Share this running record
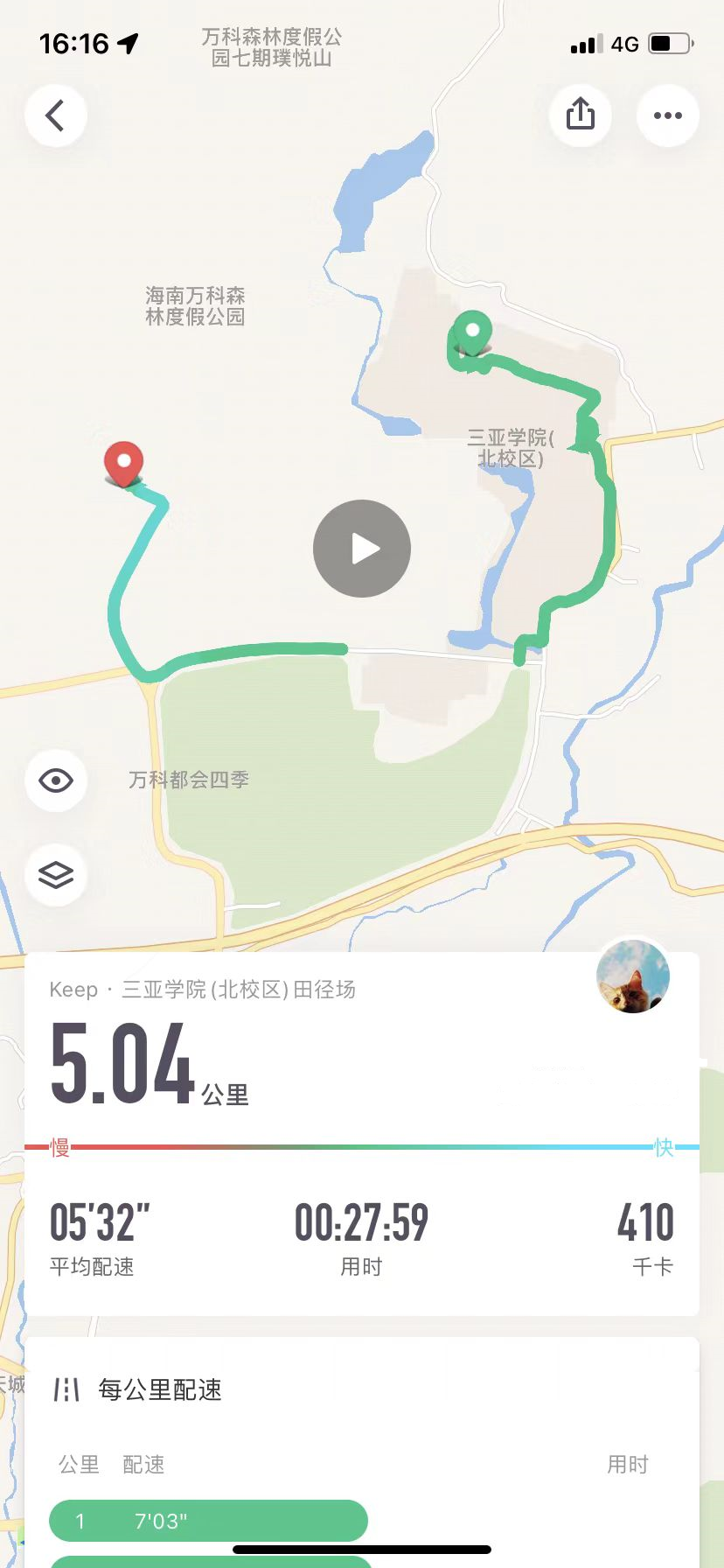The height and width of the screenshot is (1568, 724). click(x=581, y=115)
